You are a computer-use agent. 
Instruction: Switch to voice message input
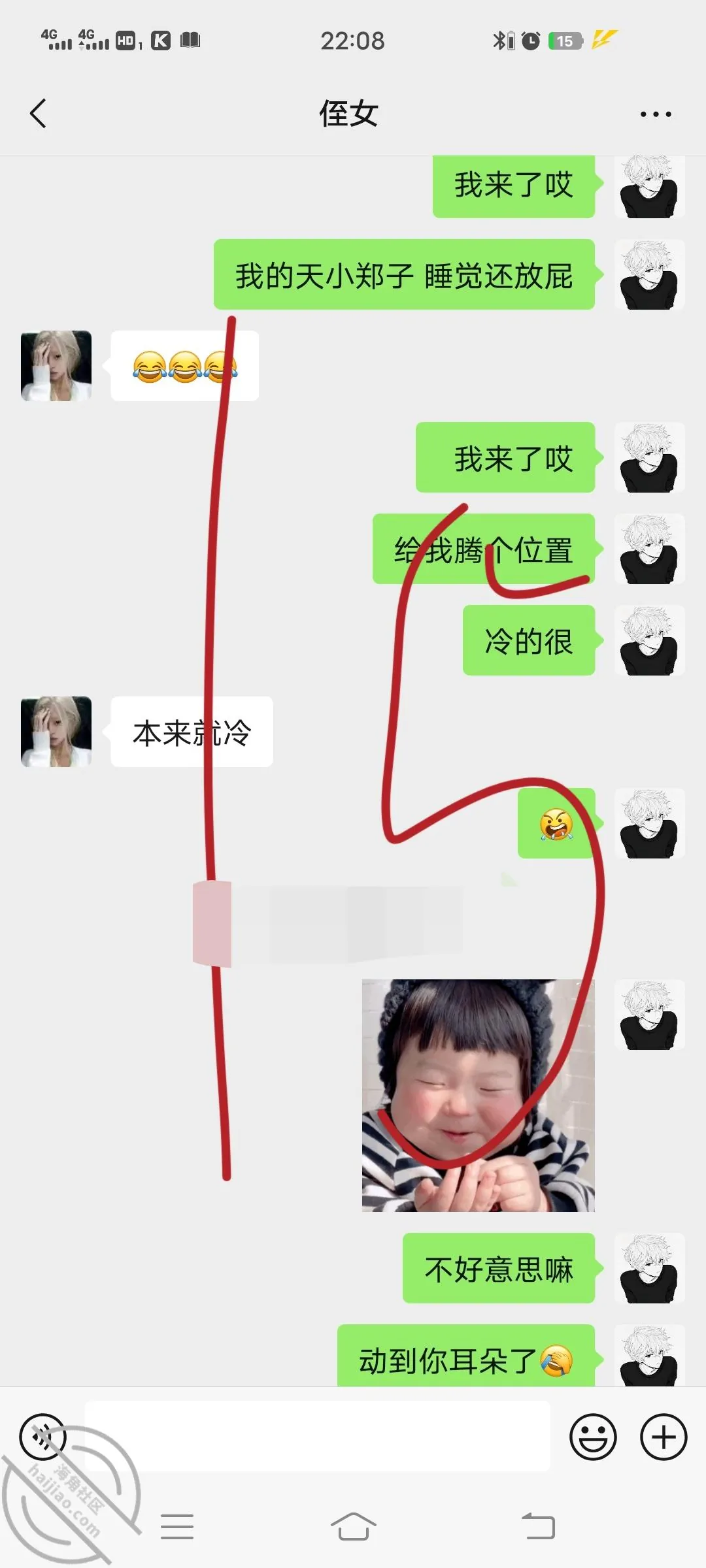43,1437
